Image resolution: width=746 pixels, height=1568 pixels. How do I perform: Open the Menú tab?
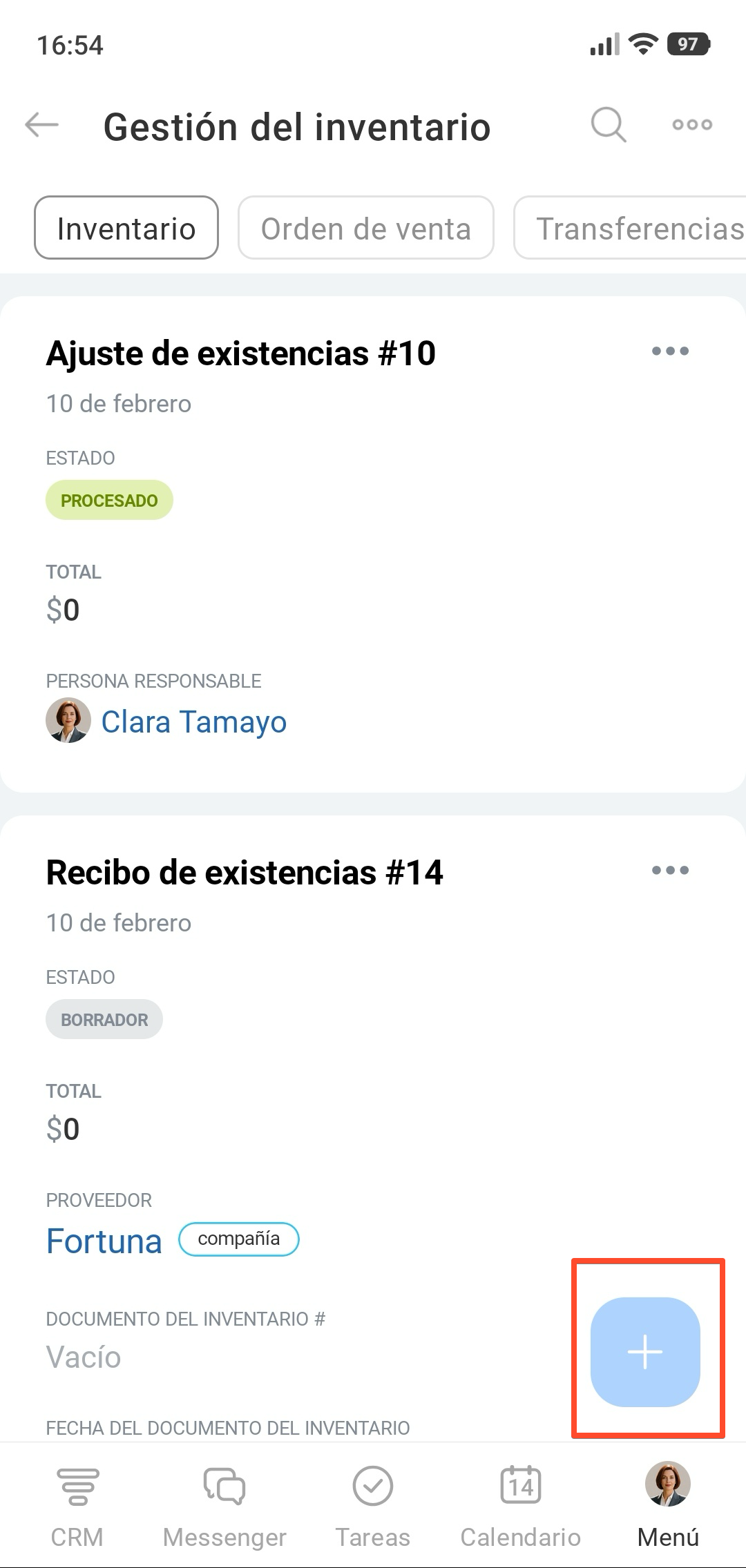tap(668, 1505)
